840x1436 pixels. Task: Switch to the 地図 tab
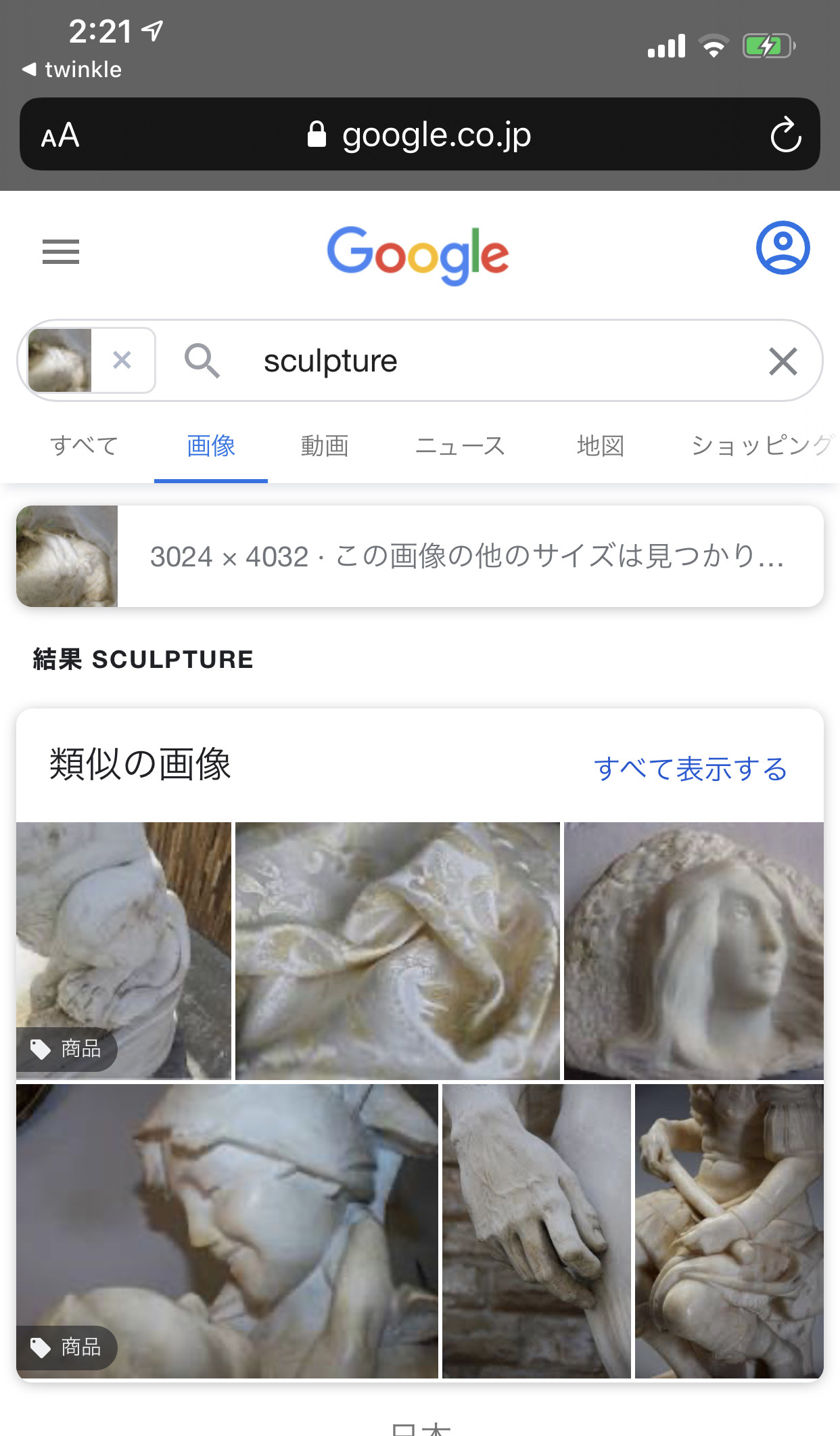point(600,446)
